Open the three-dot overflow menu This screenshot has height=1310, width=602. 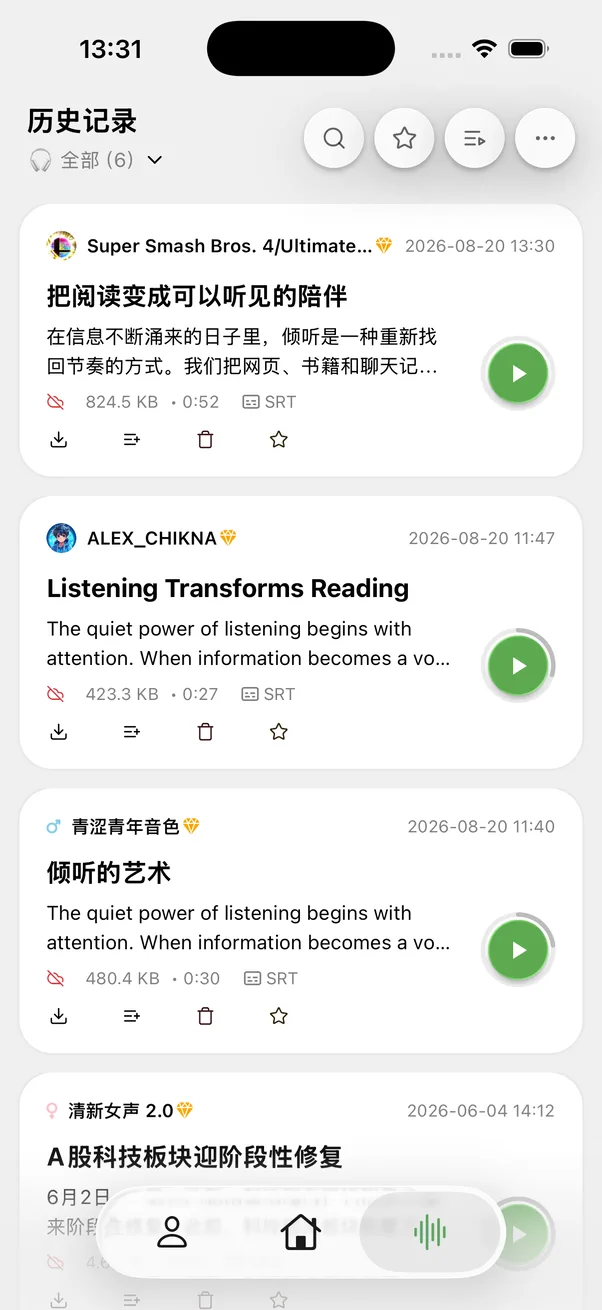tap(545, 138)
